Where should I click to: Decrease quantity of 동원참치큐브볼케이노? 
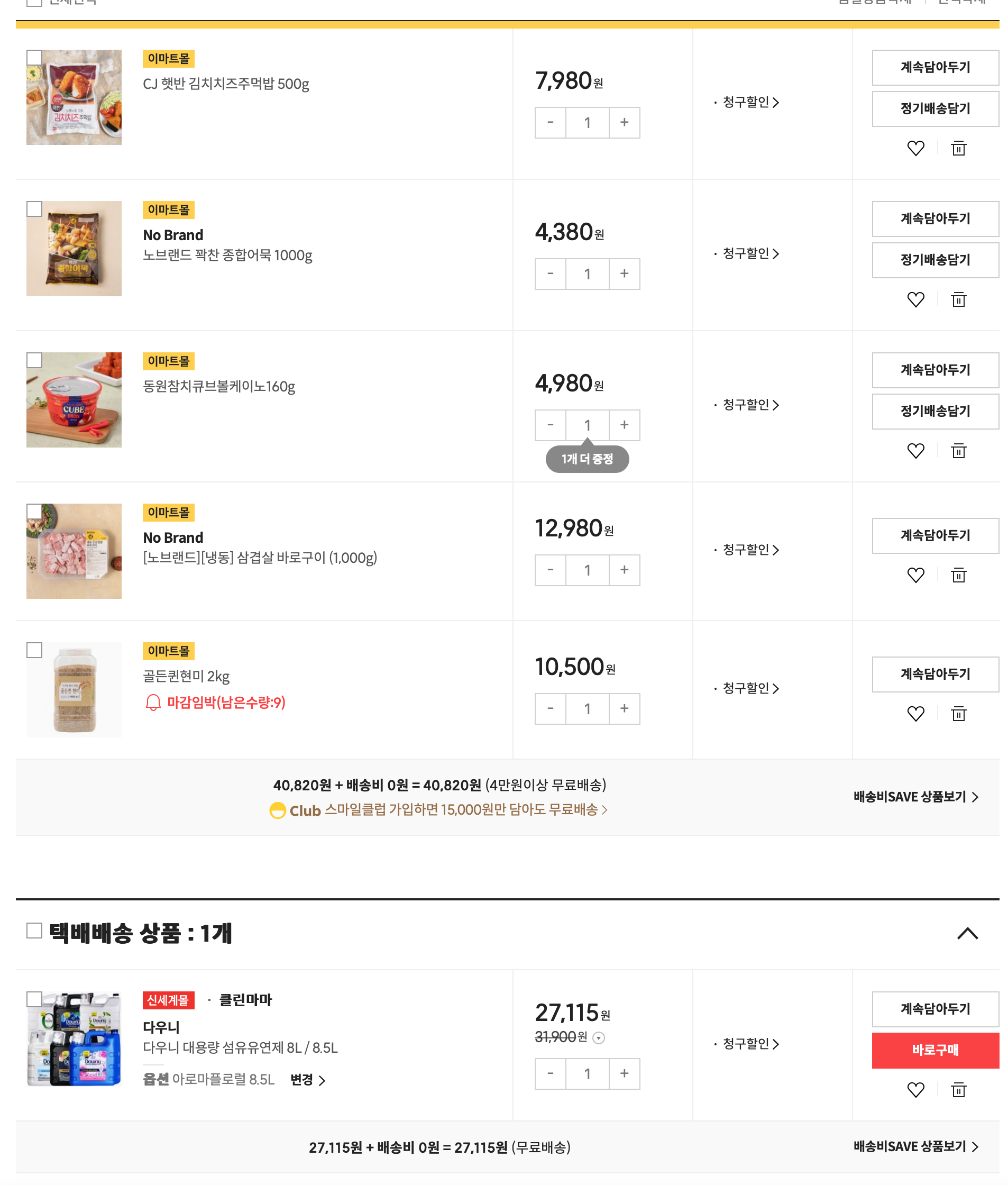coord(549,425)
